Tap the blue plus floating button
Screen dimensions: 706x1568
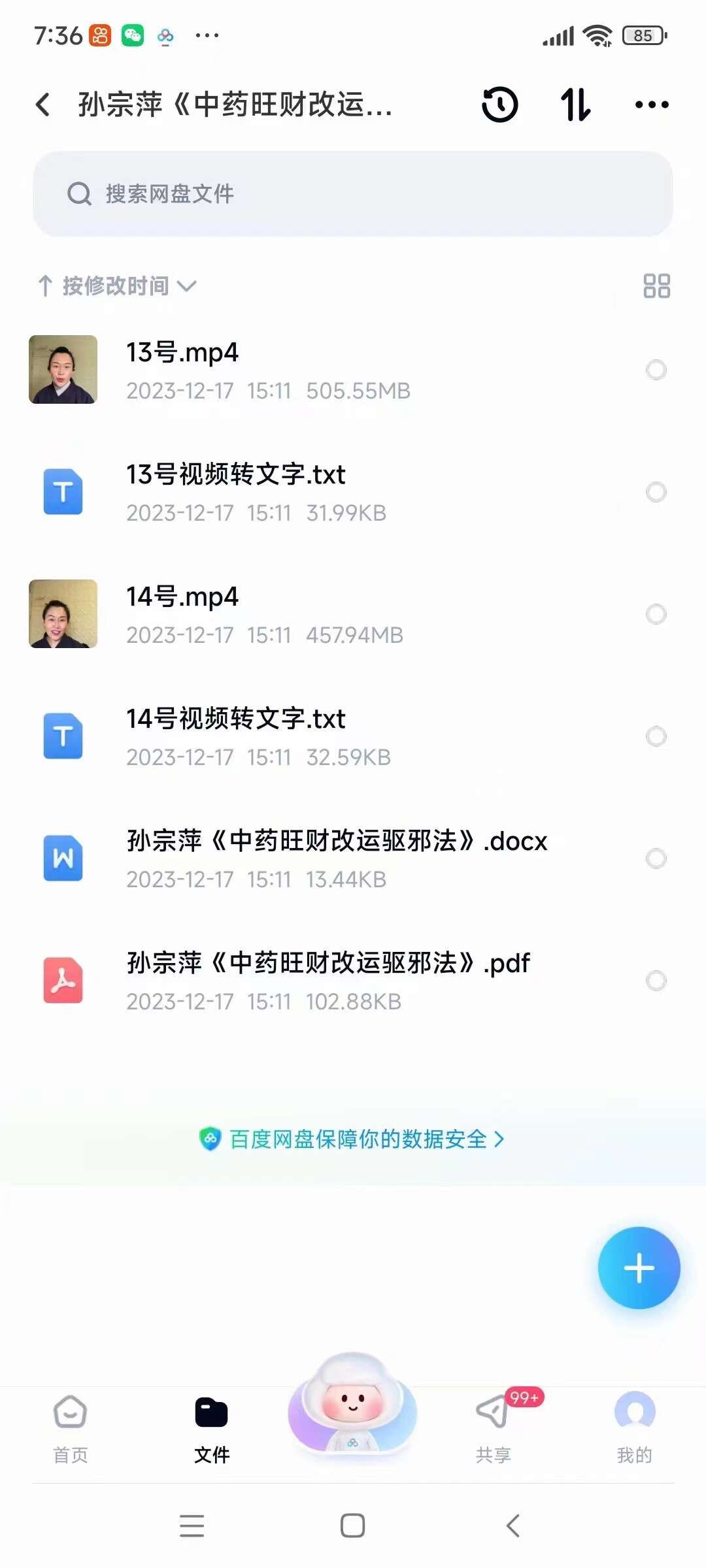pyautogui.click(x=639, y=1268)
